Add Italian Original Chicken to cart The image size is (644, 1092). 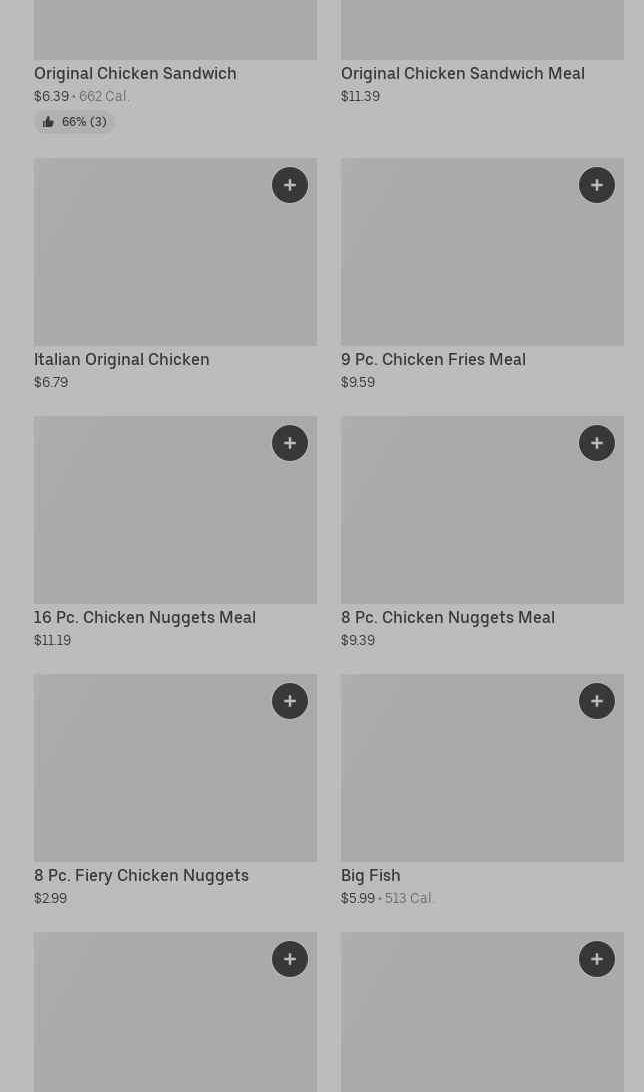tap(290, 185)
